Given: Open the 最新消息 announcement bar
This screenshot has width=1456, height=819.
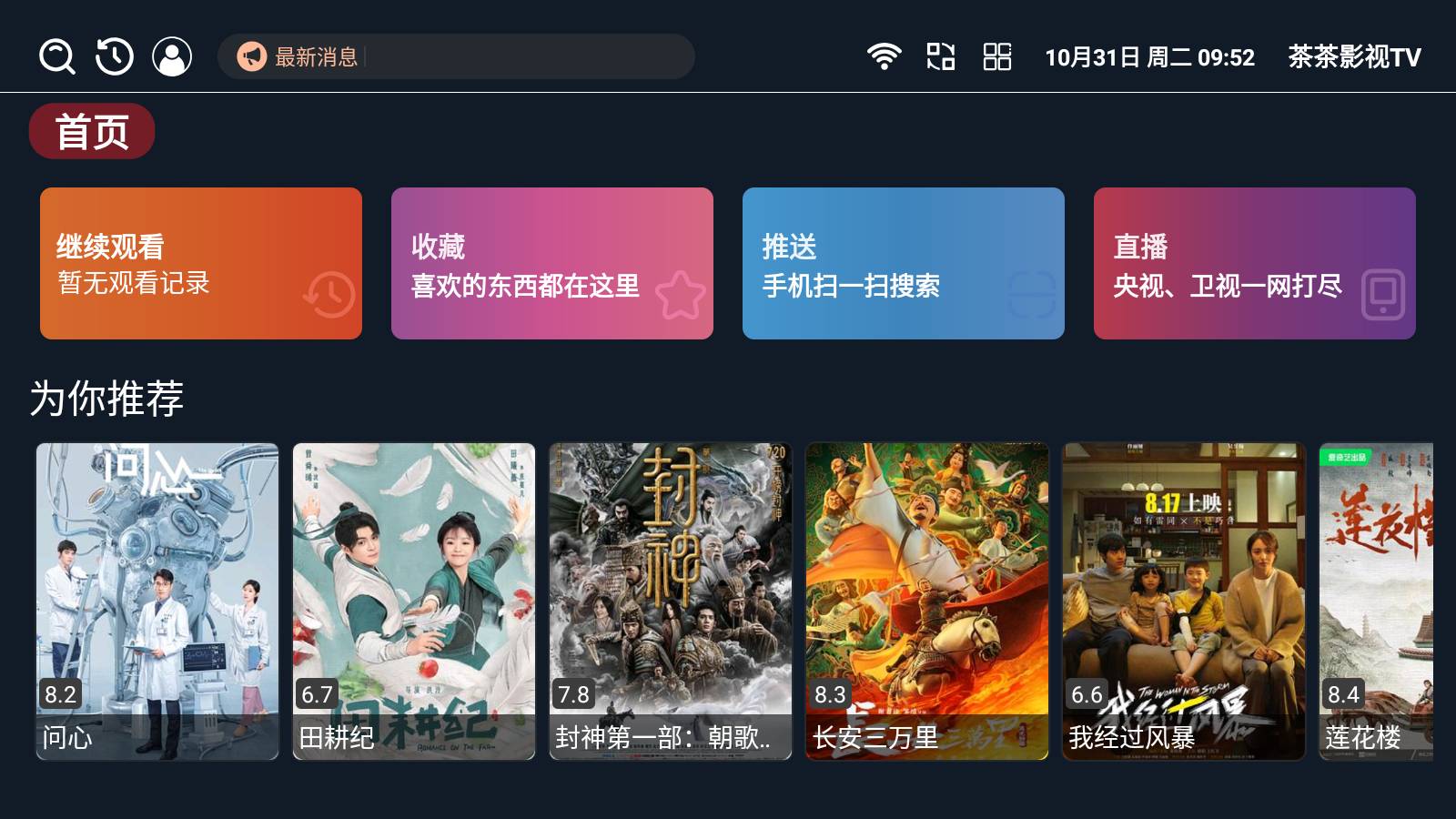Looking at the screenshot, I should (x=455, y=56).
